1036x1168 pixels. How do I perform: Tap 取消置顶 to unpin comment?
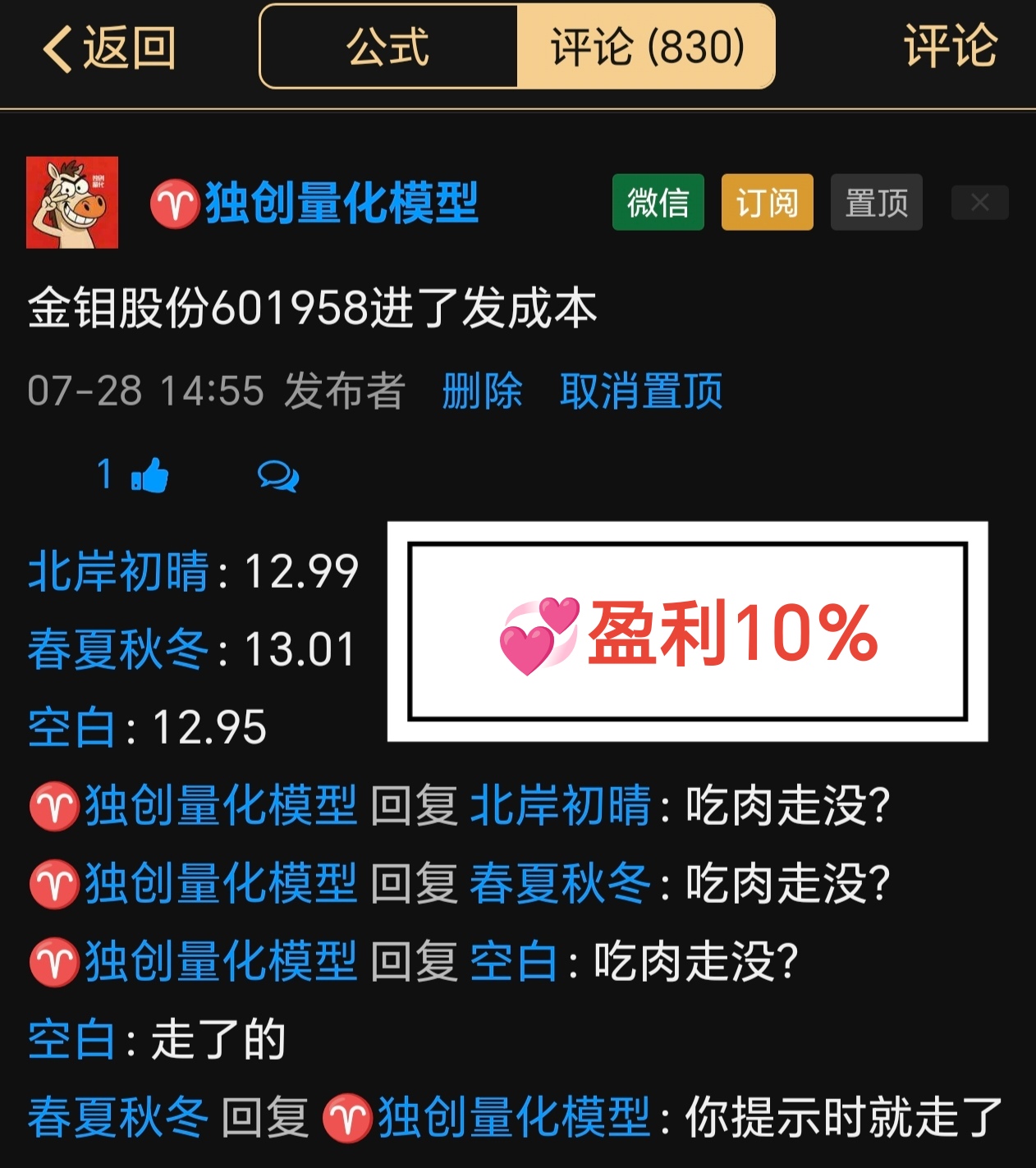pos(640,391)
